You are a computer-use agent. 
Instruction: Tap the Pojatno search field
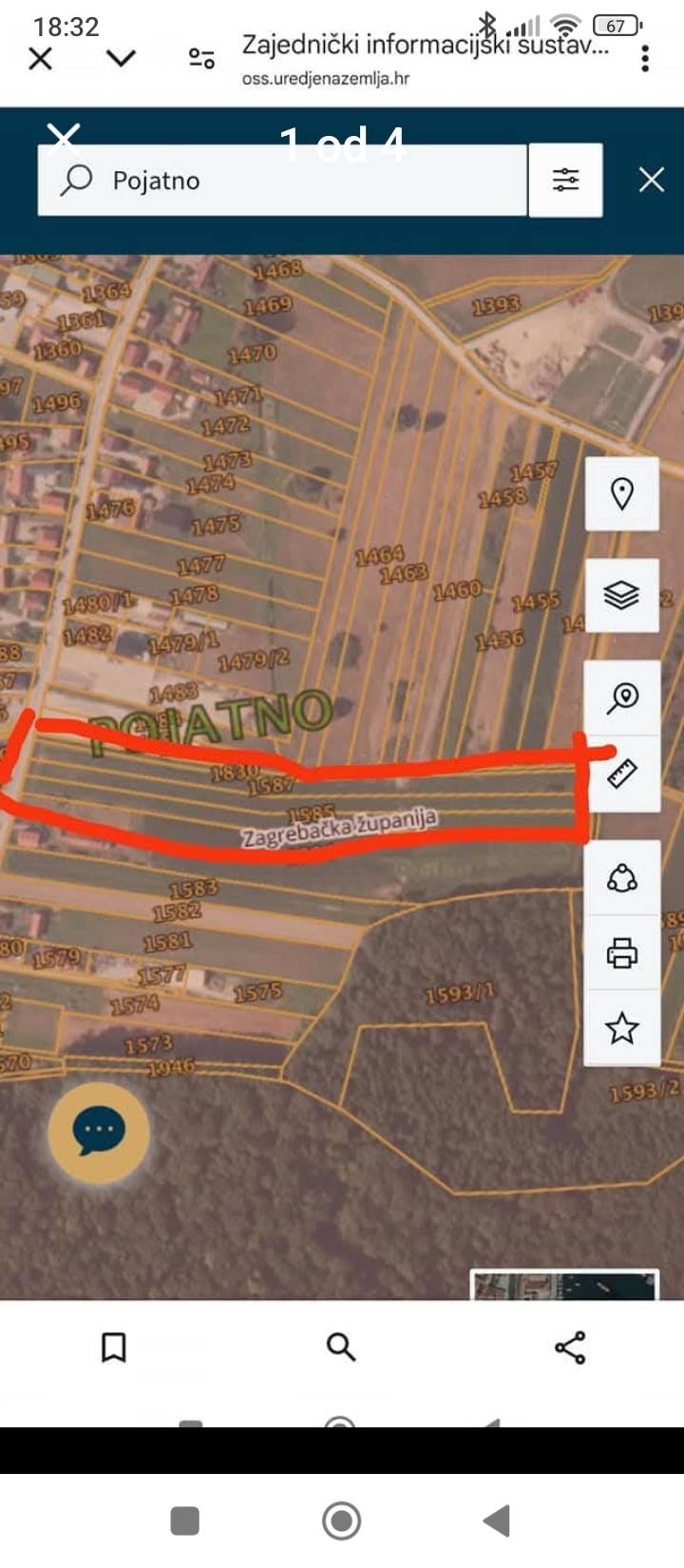tap(282, 181)
